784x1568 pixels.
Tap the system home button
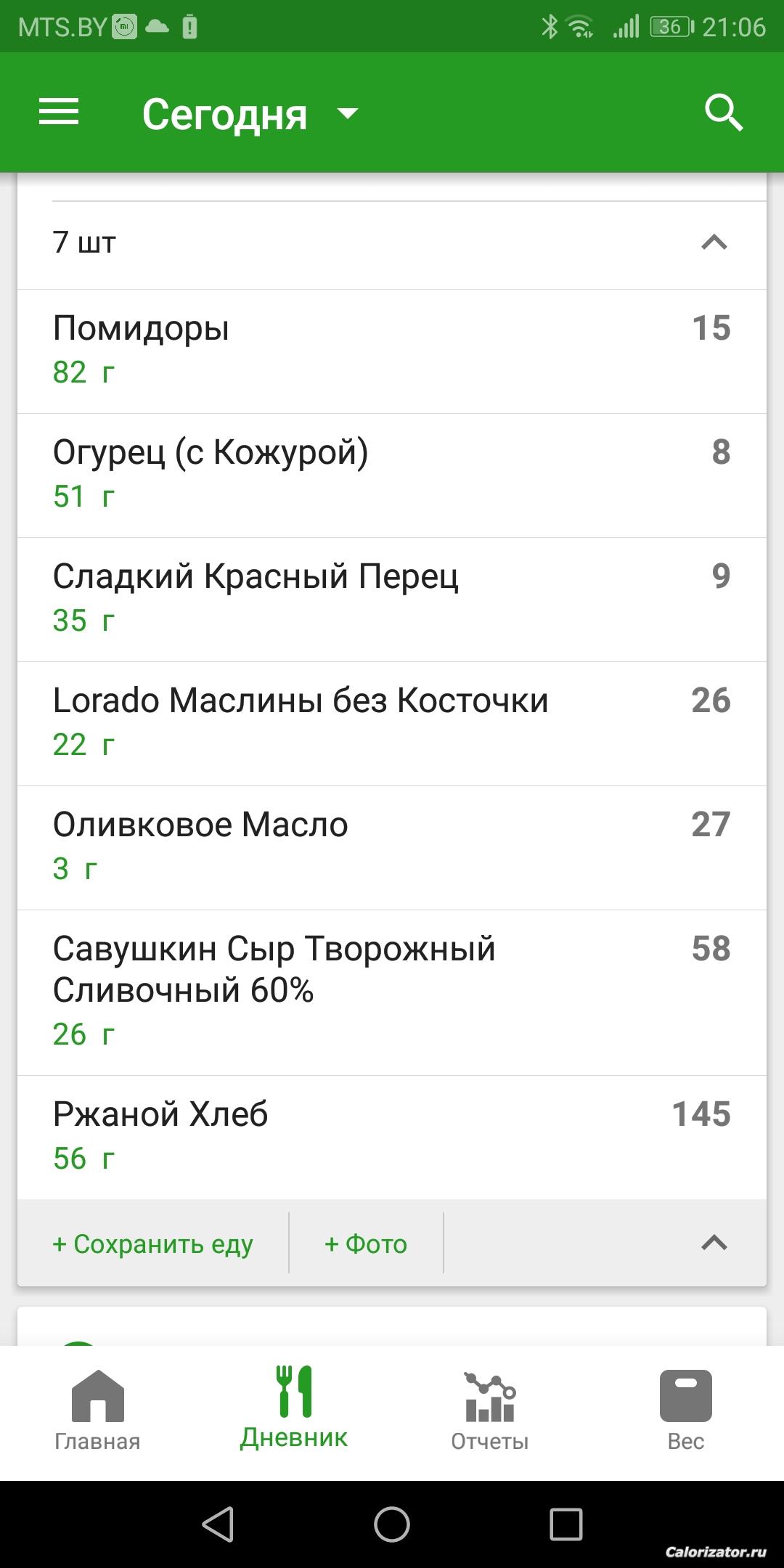392,1524
